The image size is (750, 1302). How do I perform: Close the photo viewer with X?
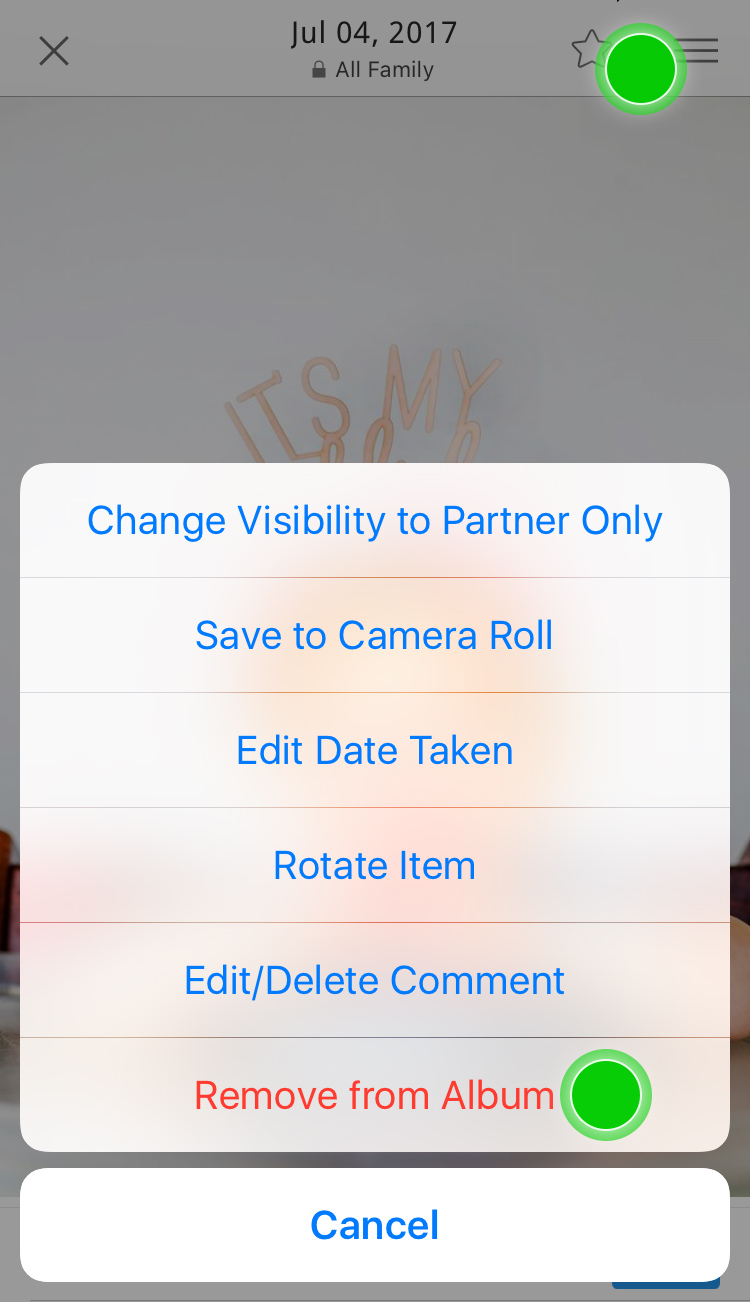(54, 51)
